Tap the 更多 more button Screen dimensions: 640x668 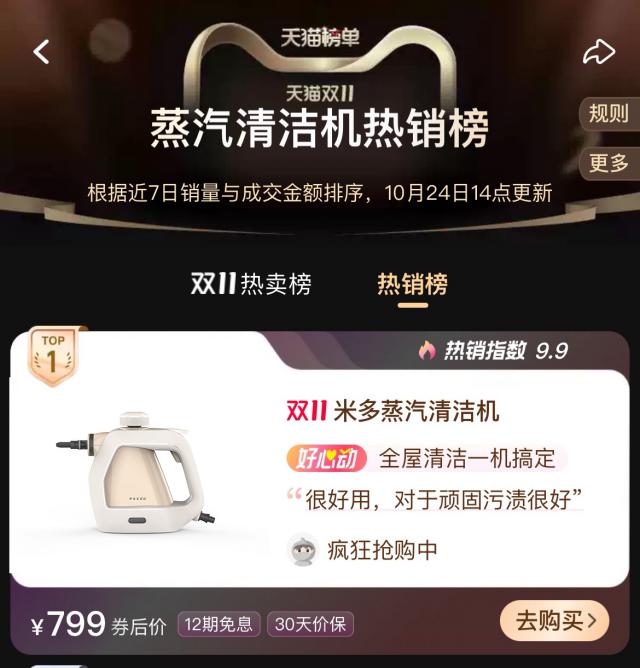(x=609, y=162)
